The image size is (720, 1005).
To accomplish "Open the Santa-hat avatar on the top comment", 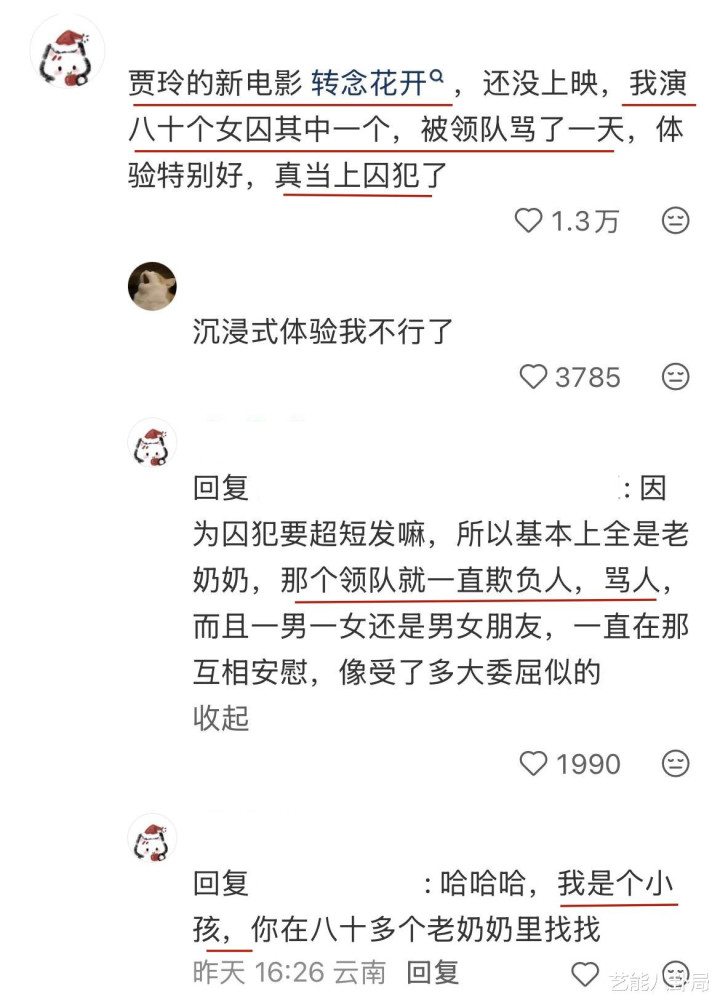I will [x=67, y=57].
